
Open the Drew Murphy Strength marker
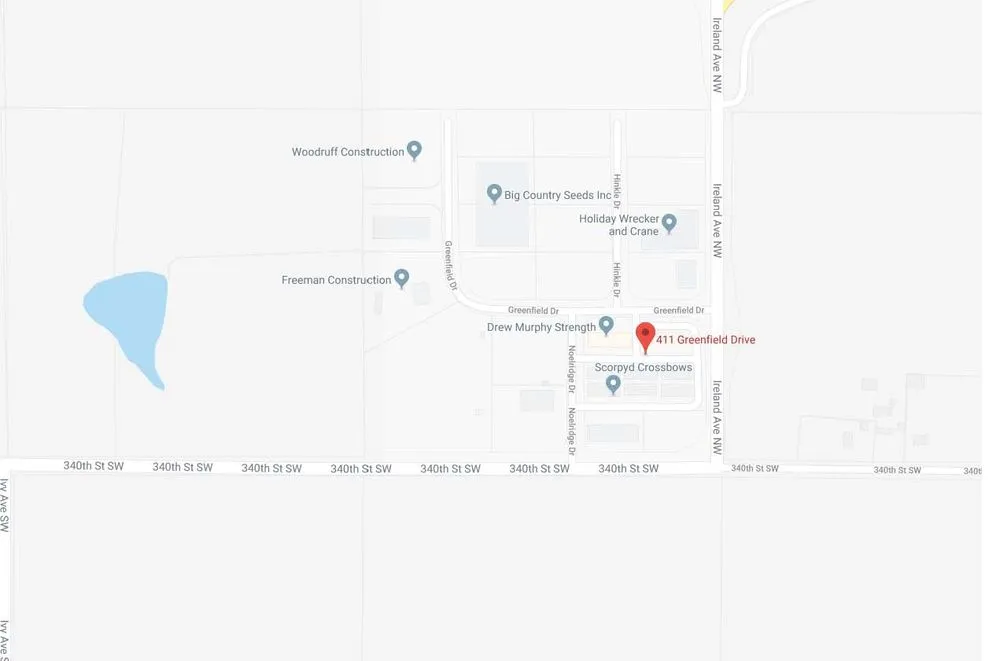(605, 325)
